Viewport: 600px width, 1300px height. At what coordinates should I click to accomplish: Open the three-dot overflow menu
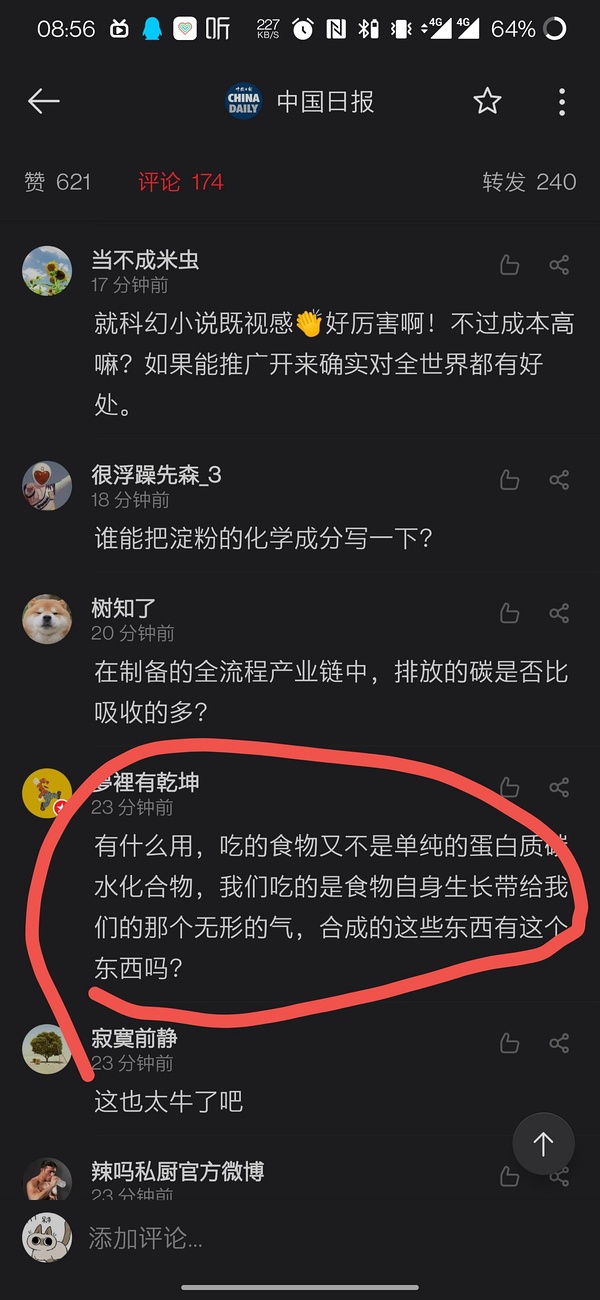pos(562,101)
